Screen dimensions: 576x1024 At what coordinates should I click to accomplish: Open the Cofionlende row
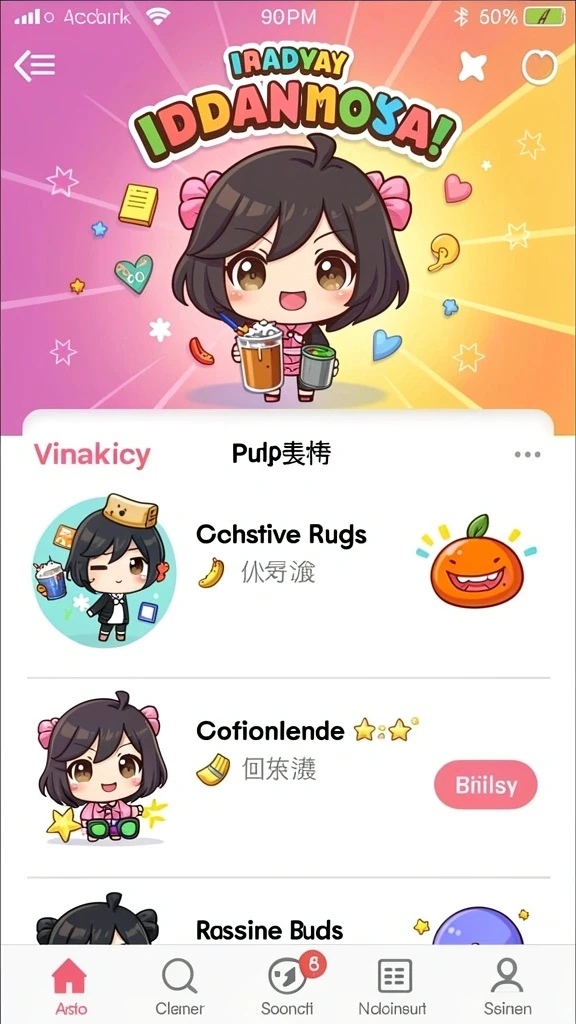point(288,777)
